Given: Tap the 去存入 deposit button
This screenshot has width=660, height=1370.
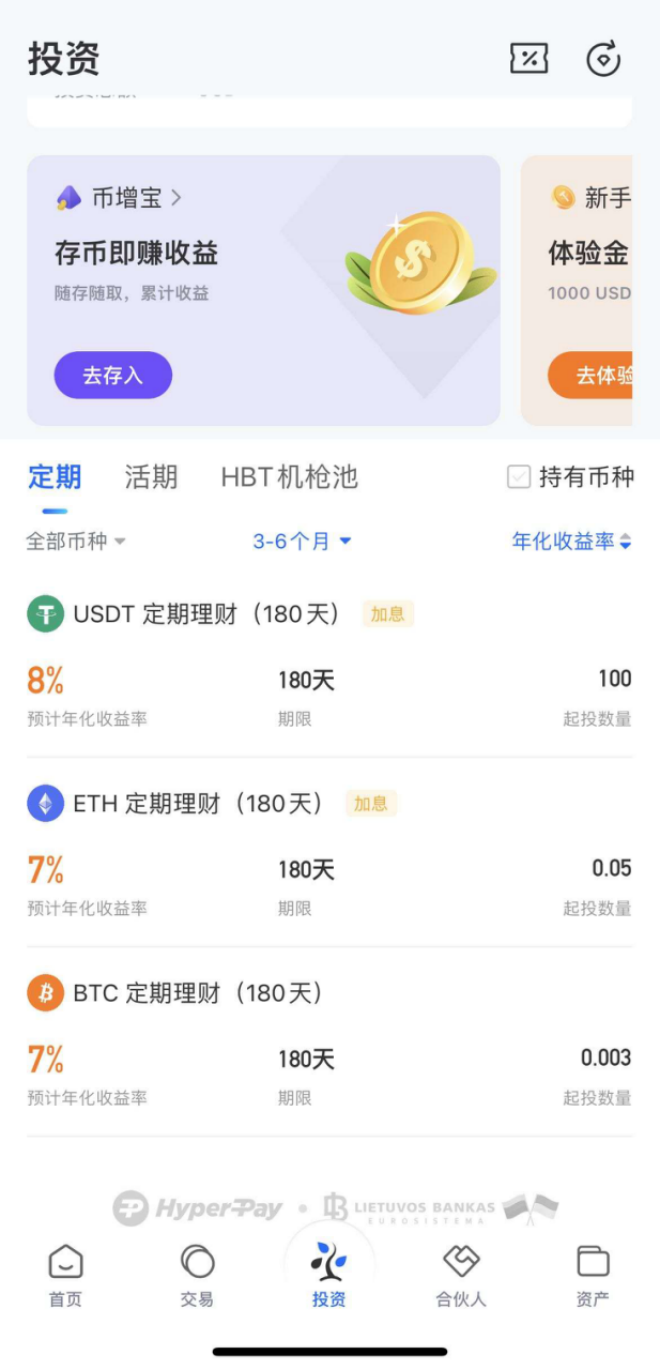Looking at the screenshot, I should (113, 375).
